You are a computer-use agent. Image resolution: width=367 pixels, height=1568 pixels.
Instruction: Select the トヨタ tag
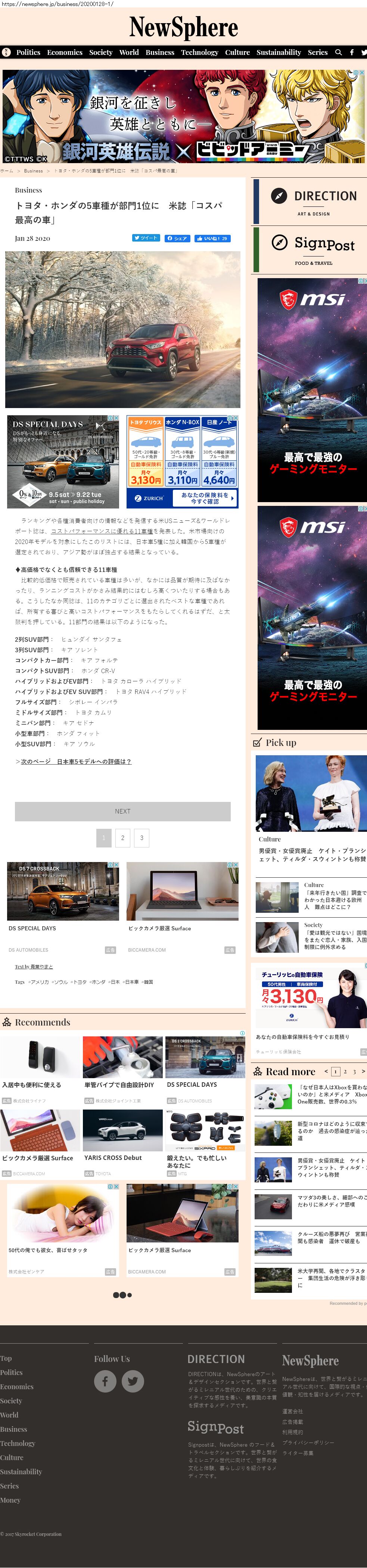[x=79, y=982]
